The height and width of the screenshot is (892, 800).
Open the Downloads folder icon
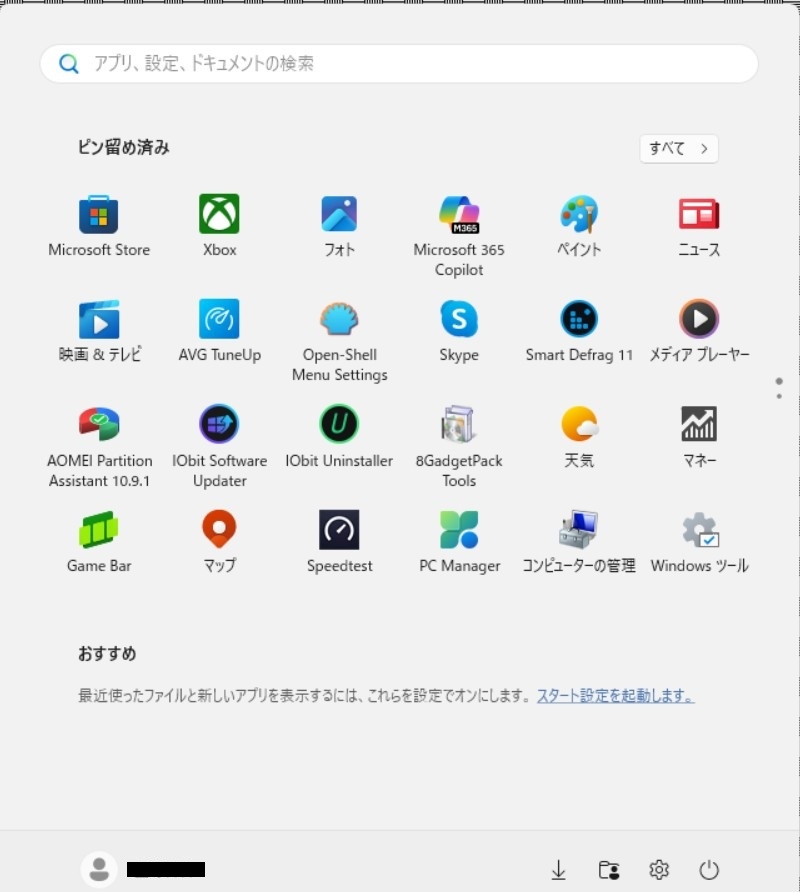[558, 870]
